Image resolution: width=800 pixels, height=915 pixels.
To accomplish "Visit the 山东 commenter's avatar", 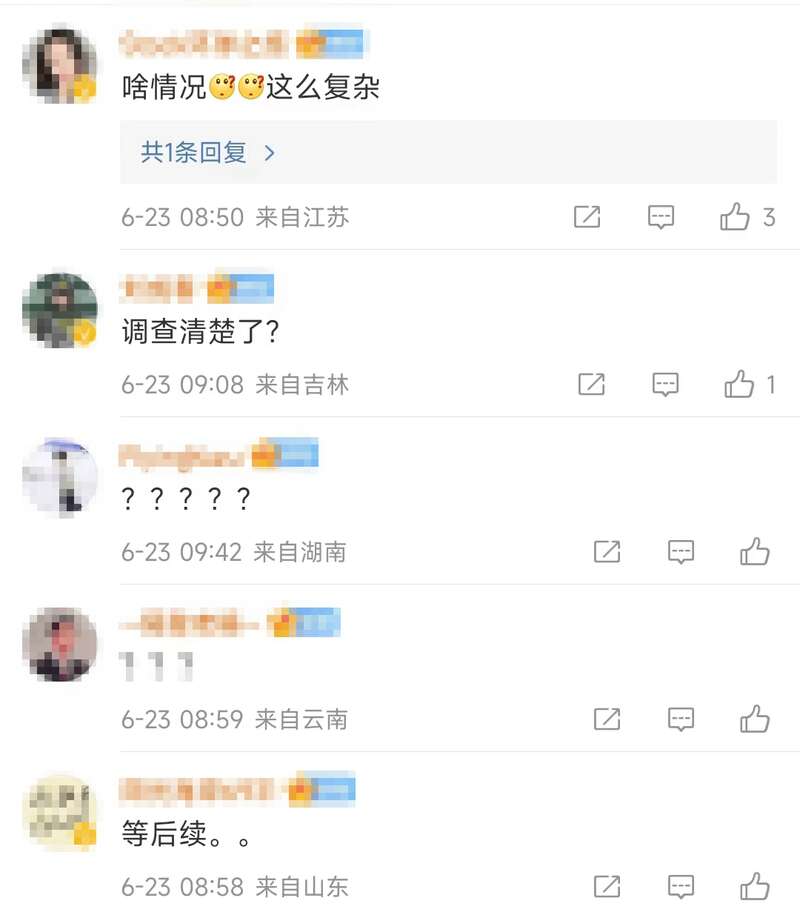I will (x=60, y=811).
